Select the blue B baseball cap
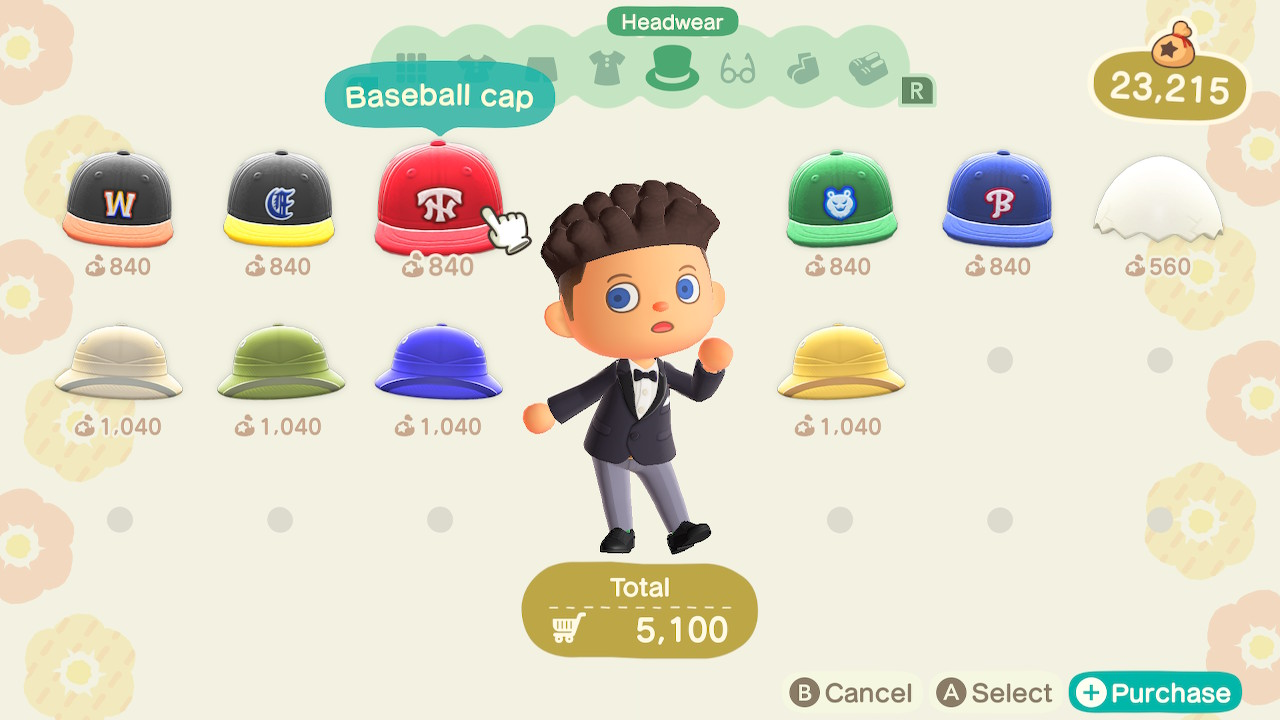This screenshot has height=720, width=1280. coord(999,199)
